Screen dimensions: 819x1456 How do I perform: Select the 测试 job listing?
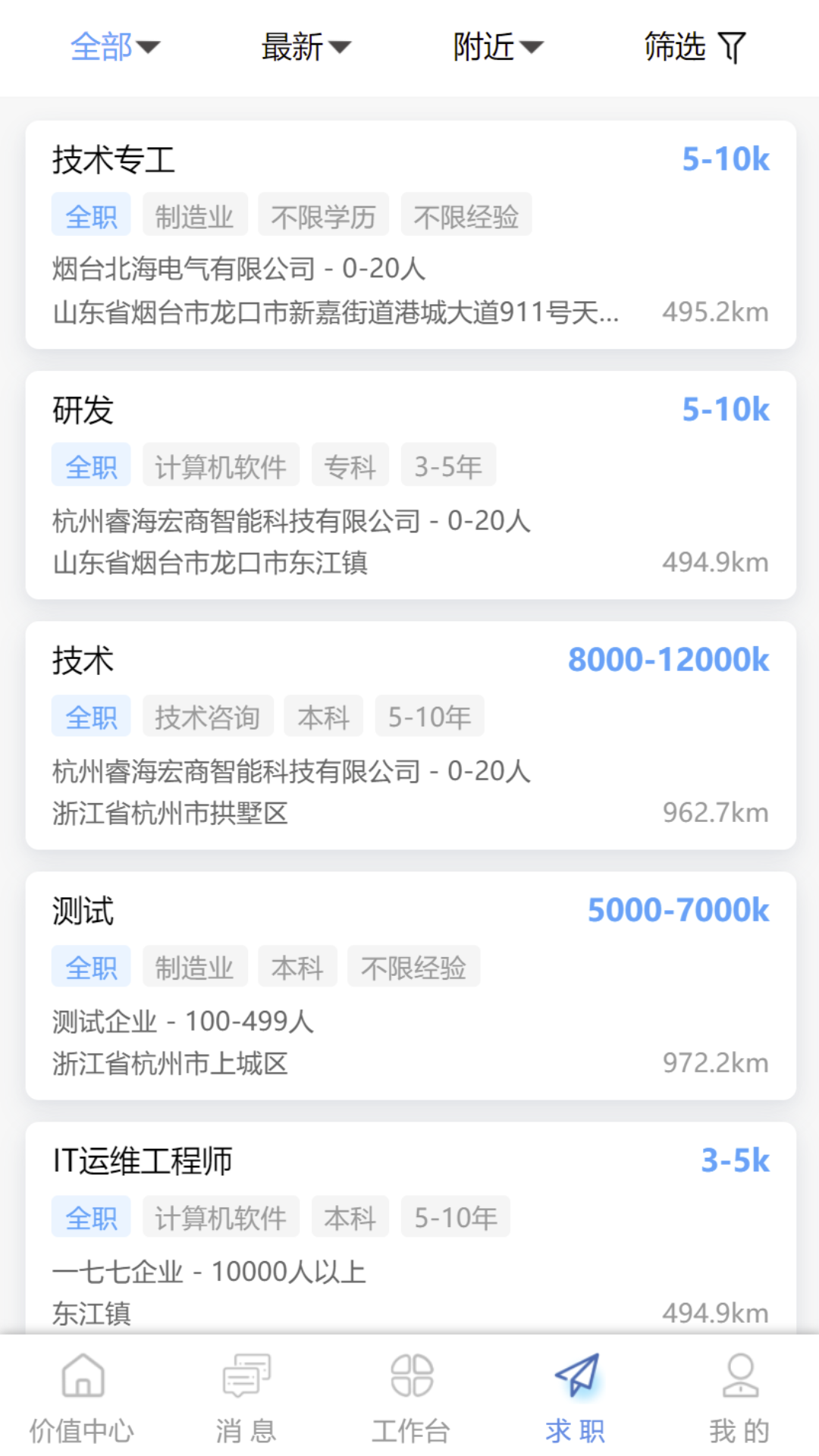[x=411, y=986]
